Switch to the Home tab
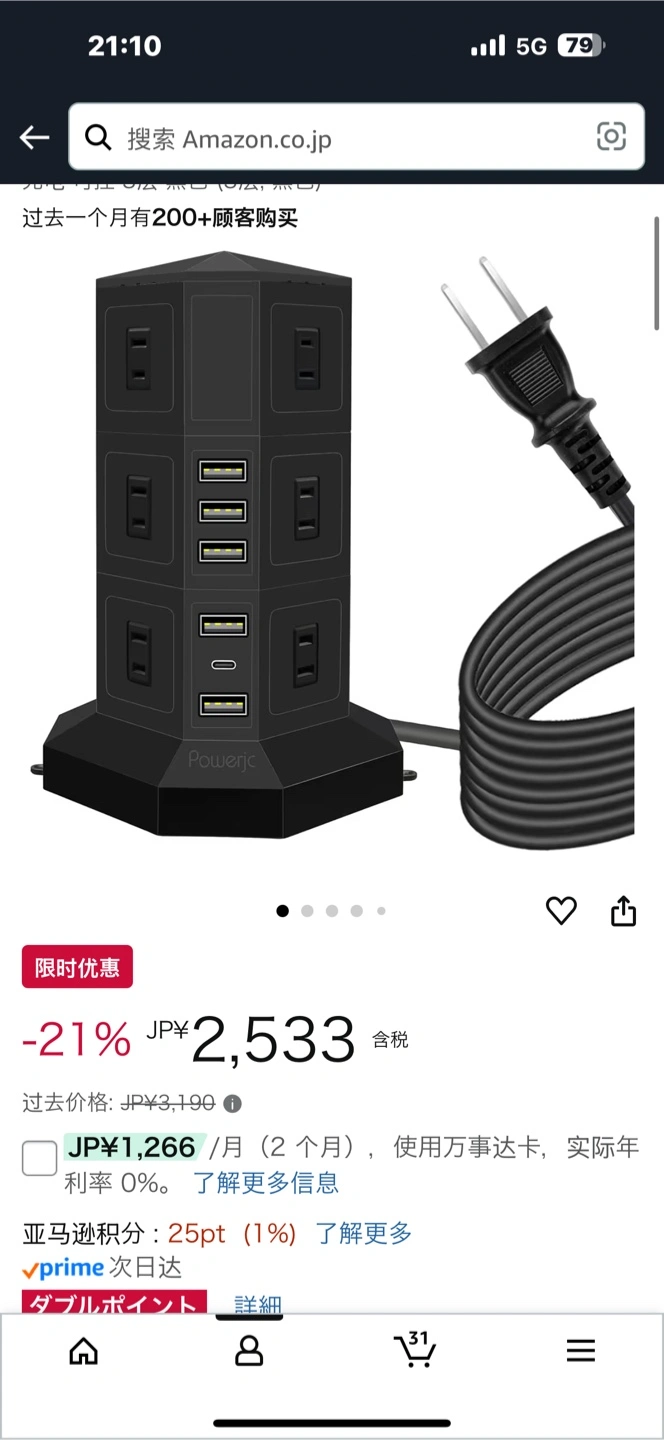The height and width of the screenshot is (1440, 664). pos(83,1351)
